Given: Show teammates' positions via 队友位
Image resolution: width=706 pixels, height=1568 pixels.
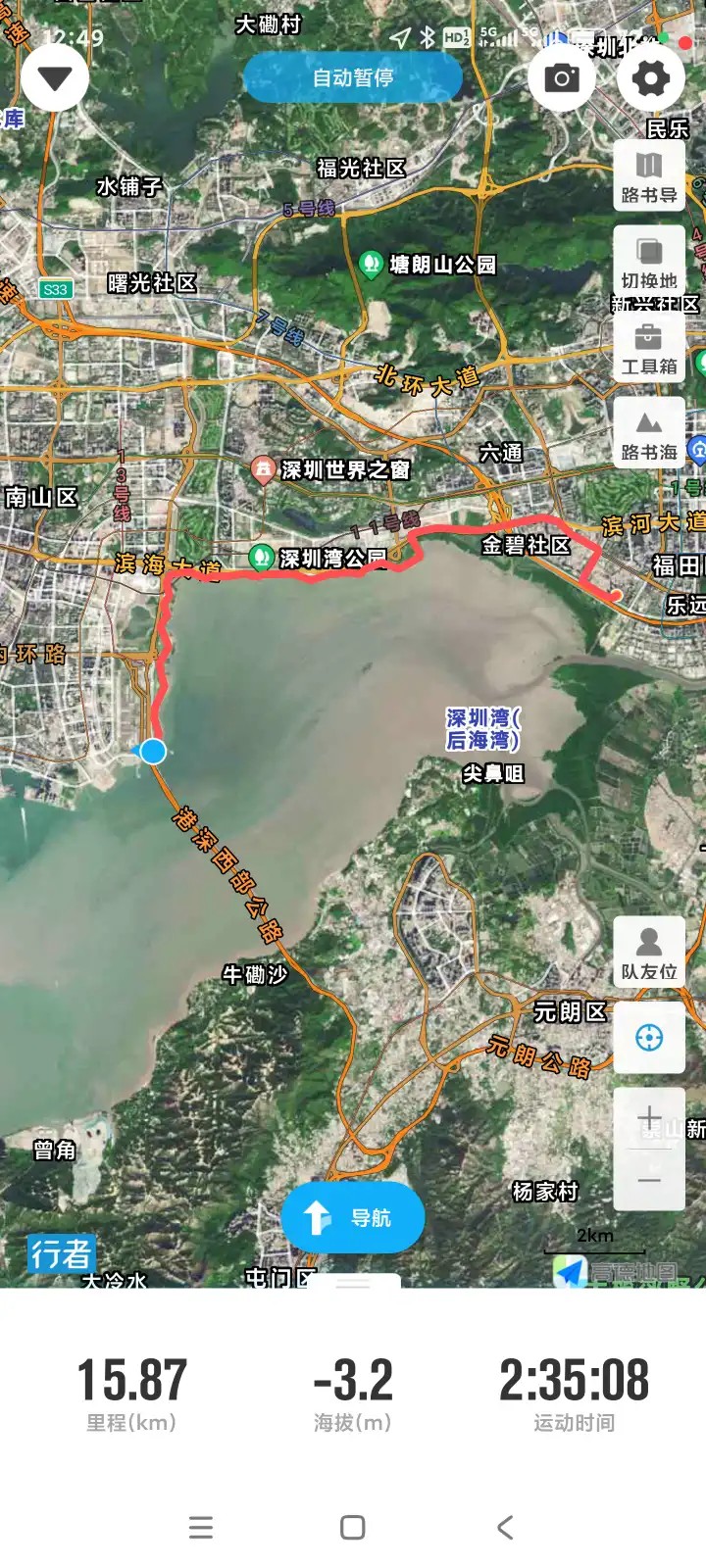Looking at the screenshot, I should click(649, 953).
